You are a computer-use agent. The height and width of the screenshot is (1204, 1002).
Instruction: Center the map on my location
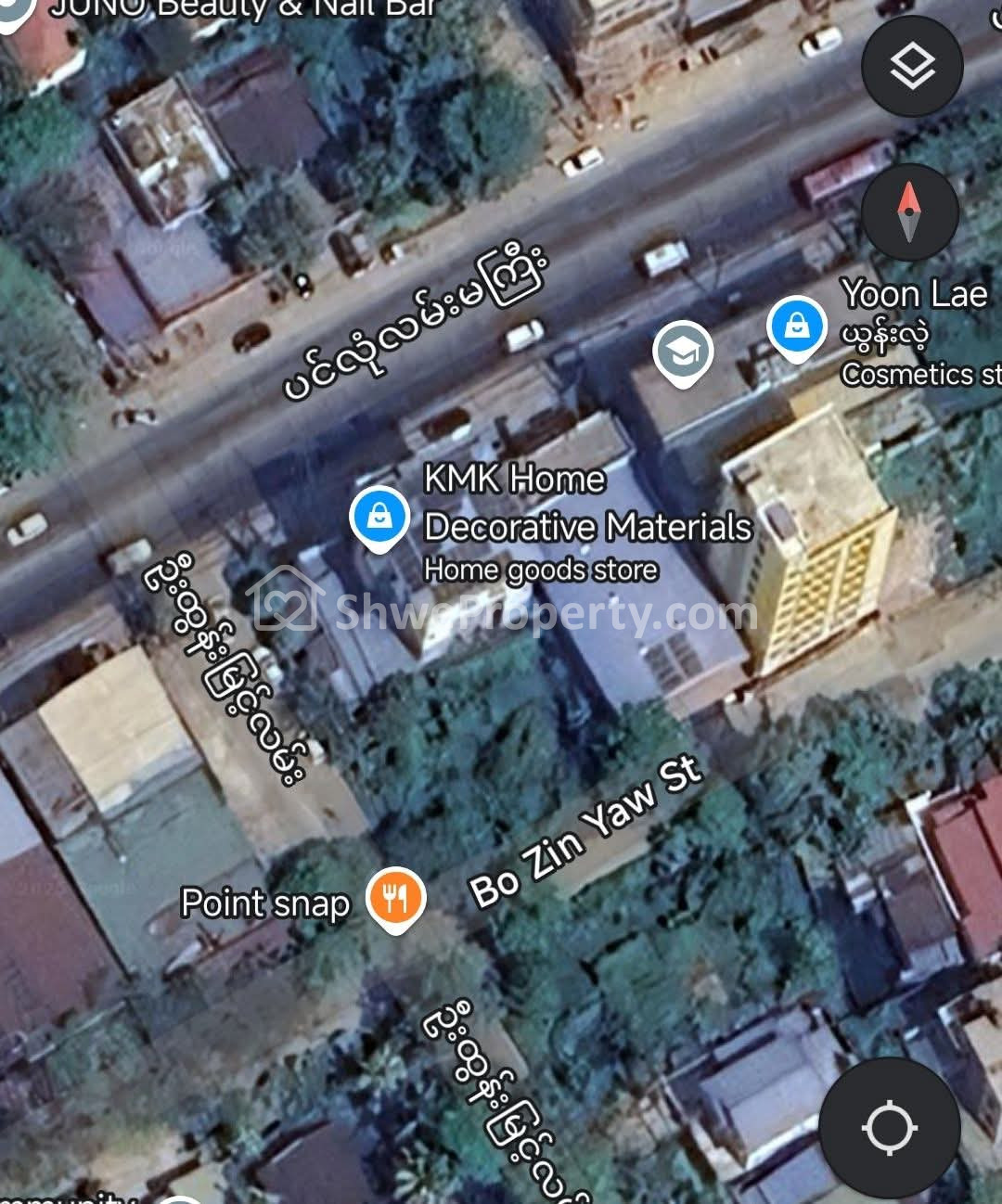(890, 1127)
